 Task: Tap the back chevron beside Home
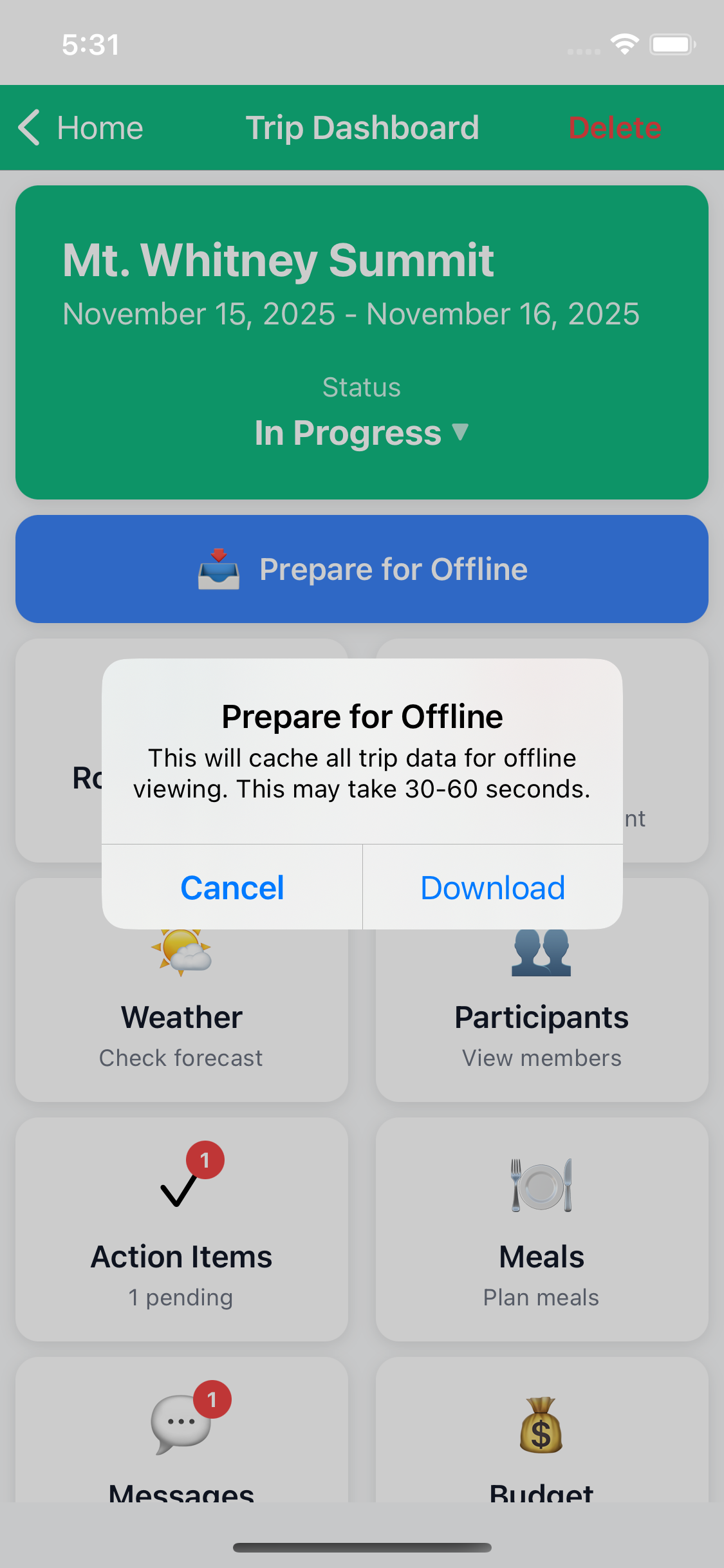pyautogui.click(x=28, y=127)
